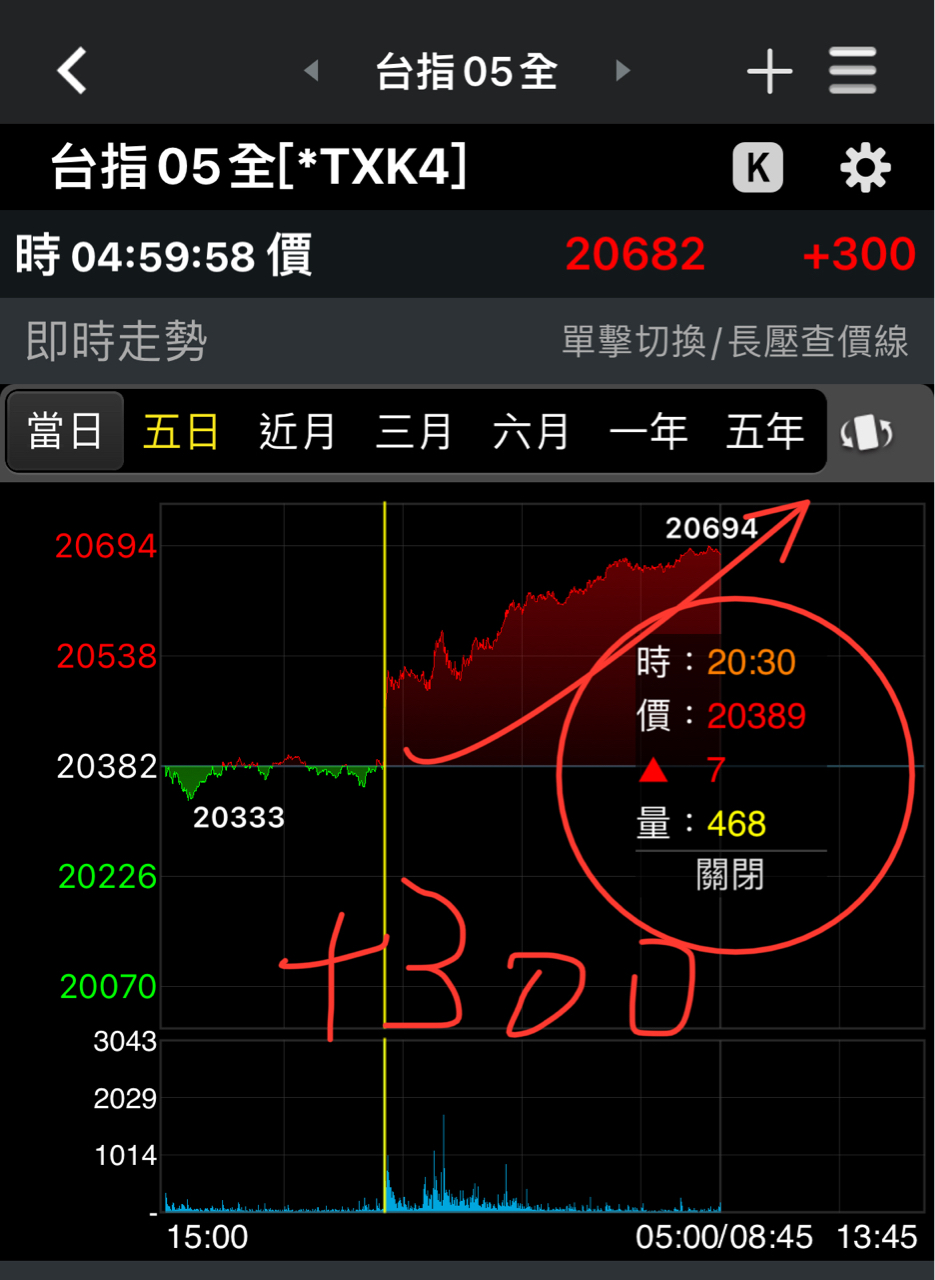Image resolution: width=935 pixels, height=1280 pixels.
Task: Switch on the 一年 one-year chart
Action: point(647,431)
